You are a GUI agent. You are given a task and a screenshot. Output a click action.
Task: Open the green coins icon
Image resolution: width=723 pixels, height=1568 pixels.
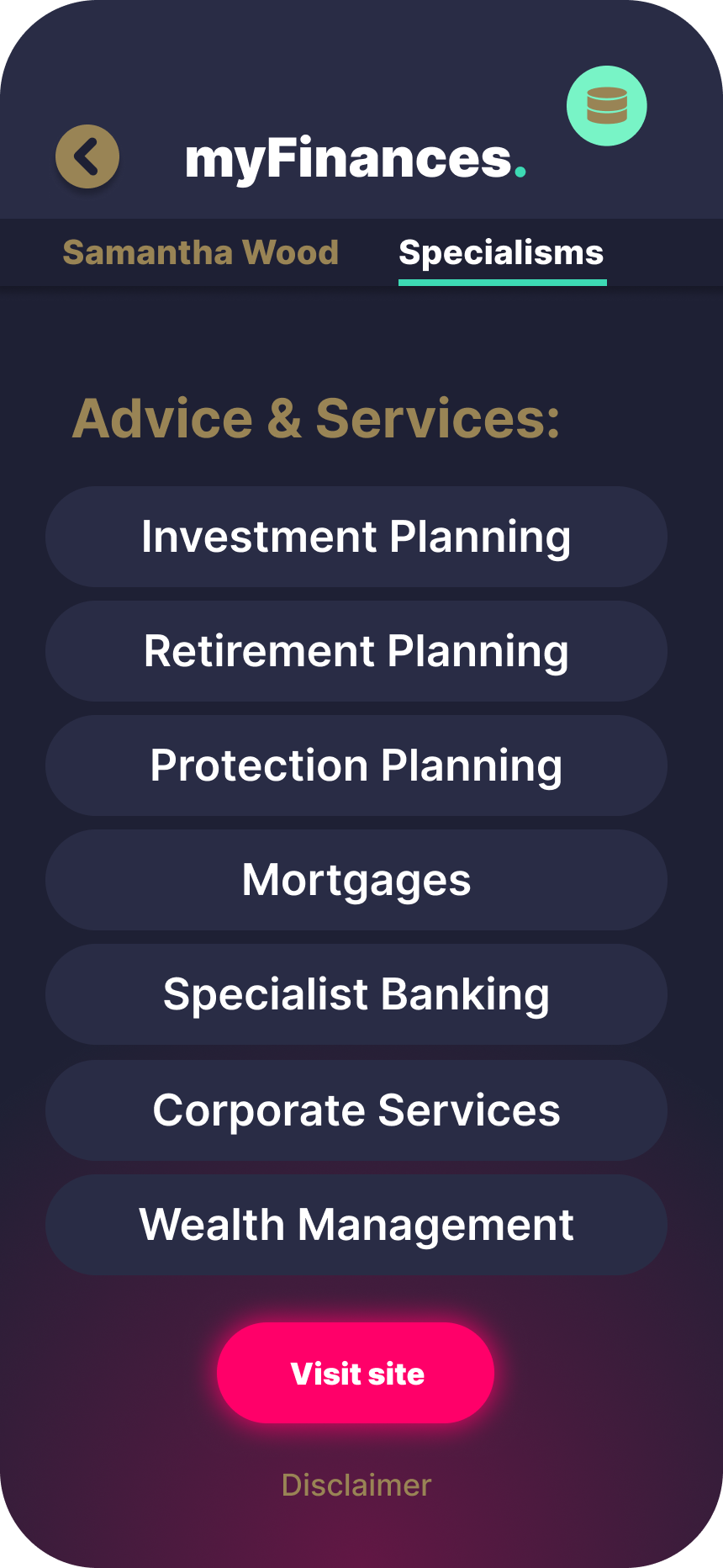tap(606, 106)
